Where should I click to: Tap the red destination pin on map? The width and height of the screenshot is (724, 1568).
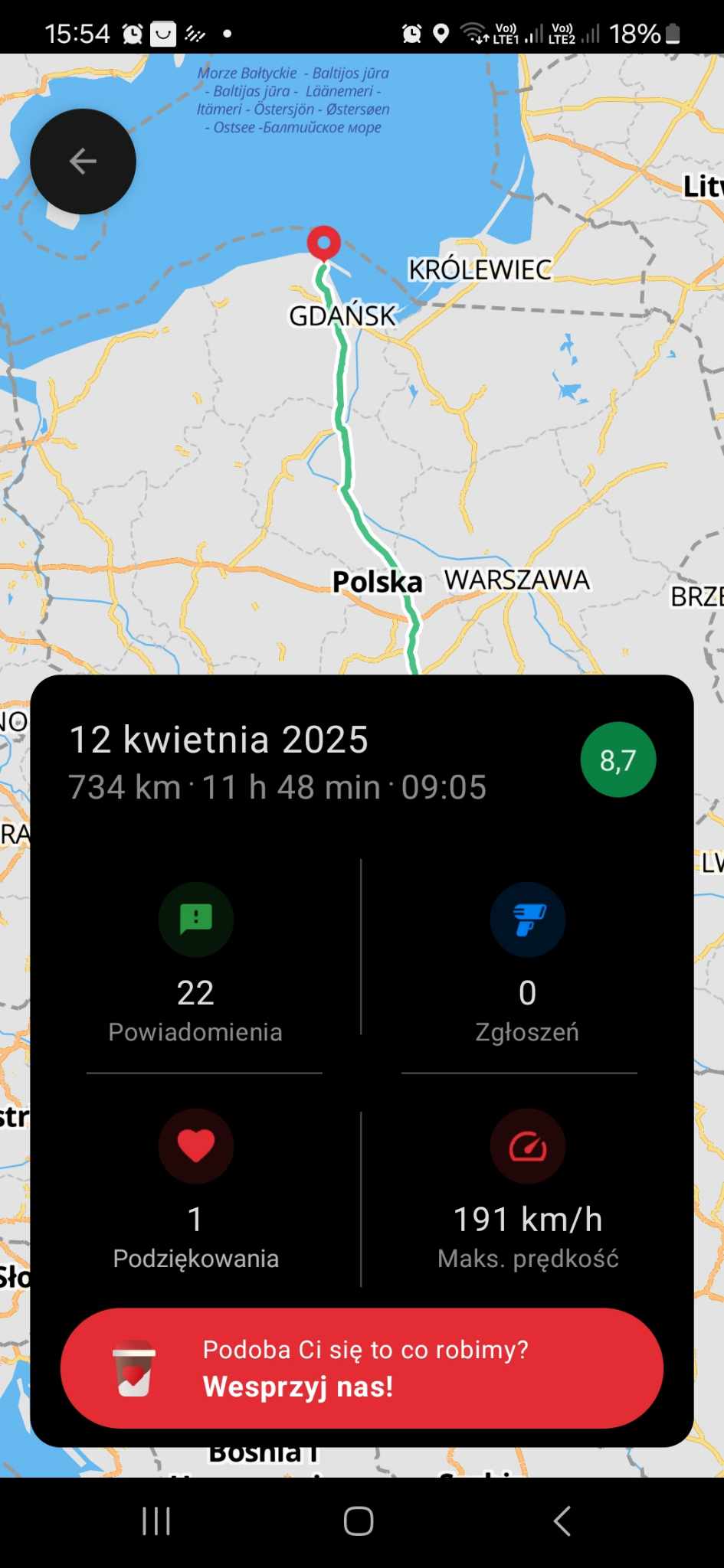pyautogui.click(x=323, y=245)
